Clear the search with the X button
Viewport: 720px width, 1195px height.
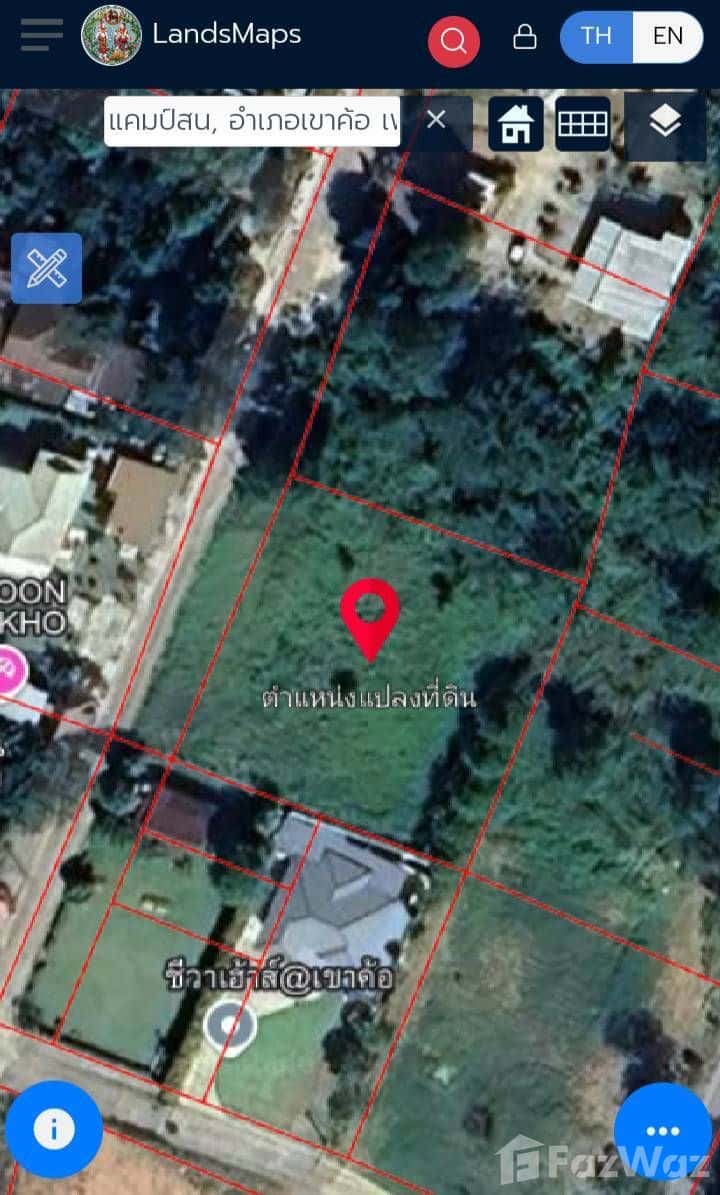pos(437,119)
